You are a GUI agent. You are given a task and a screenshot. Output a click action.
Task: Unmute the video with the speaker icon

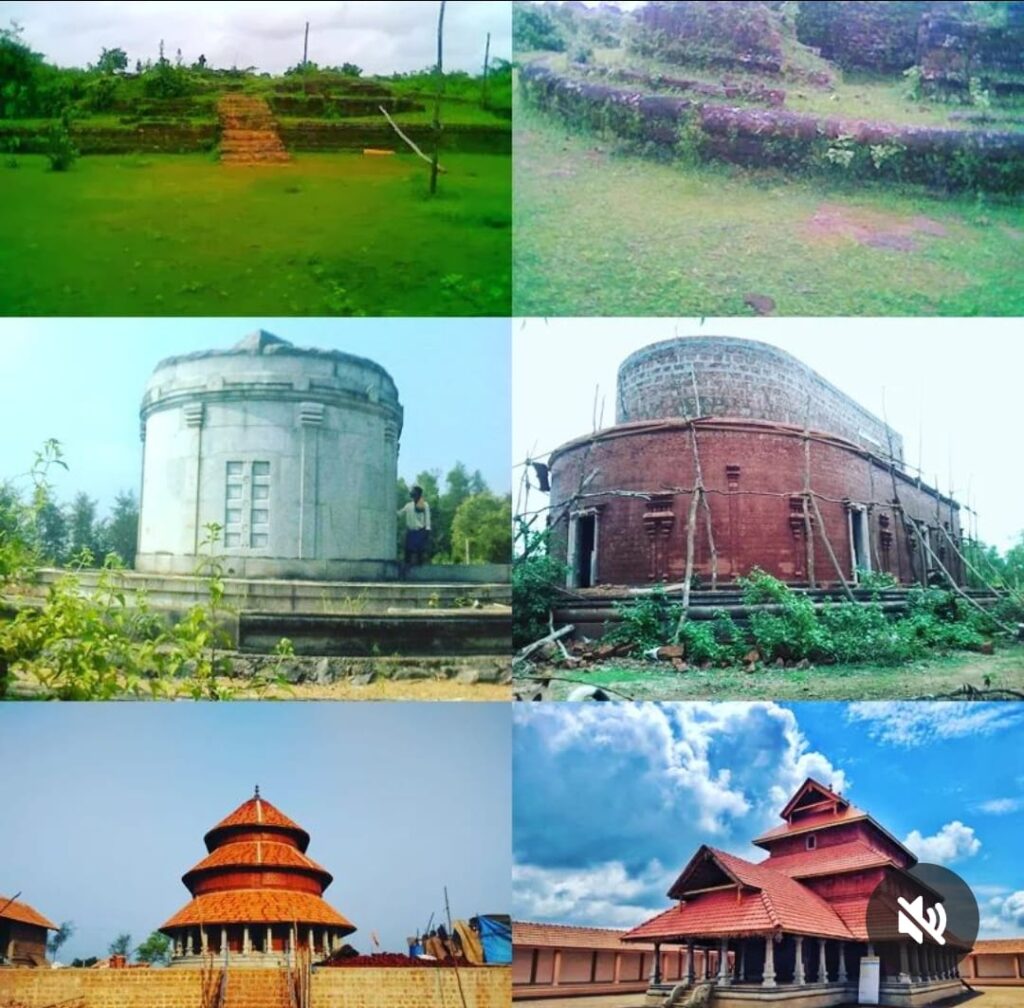[921, 919]
